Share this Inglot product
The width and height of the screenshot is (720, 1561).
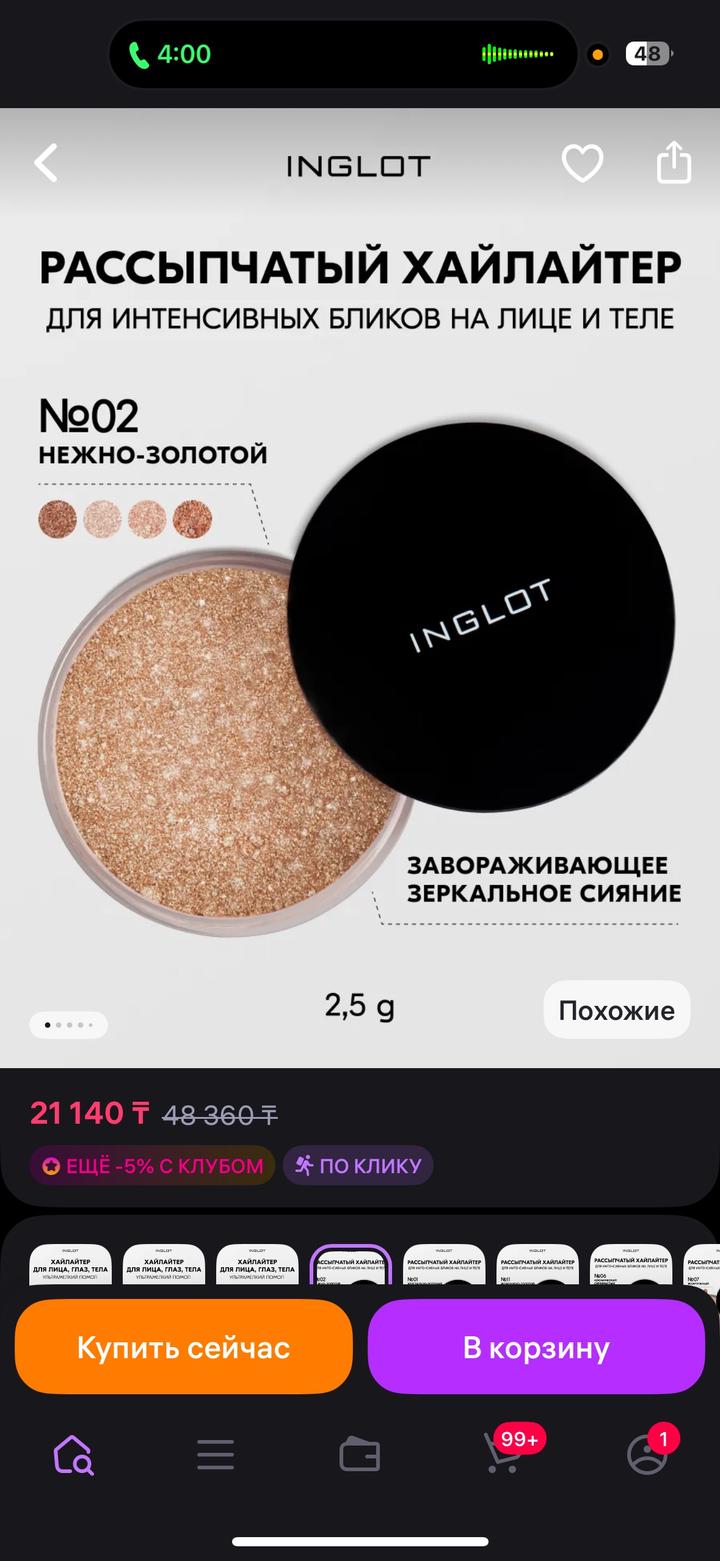tap(673, 163)
